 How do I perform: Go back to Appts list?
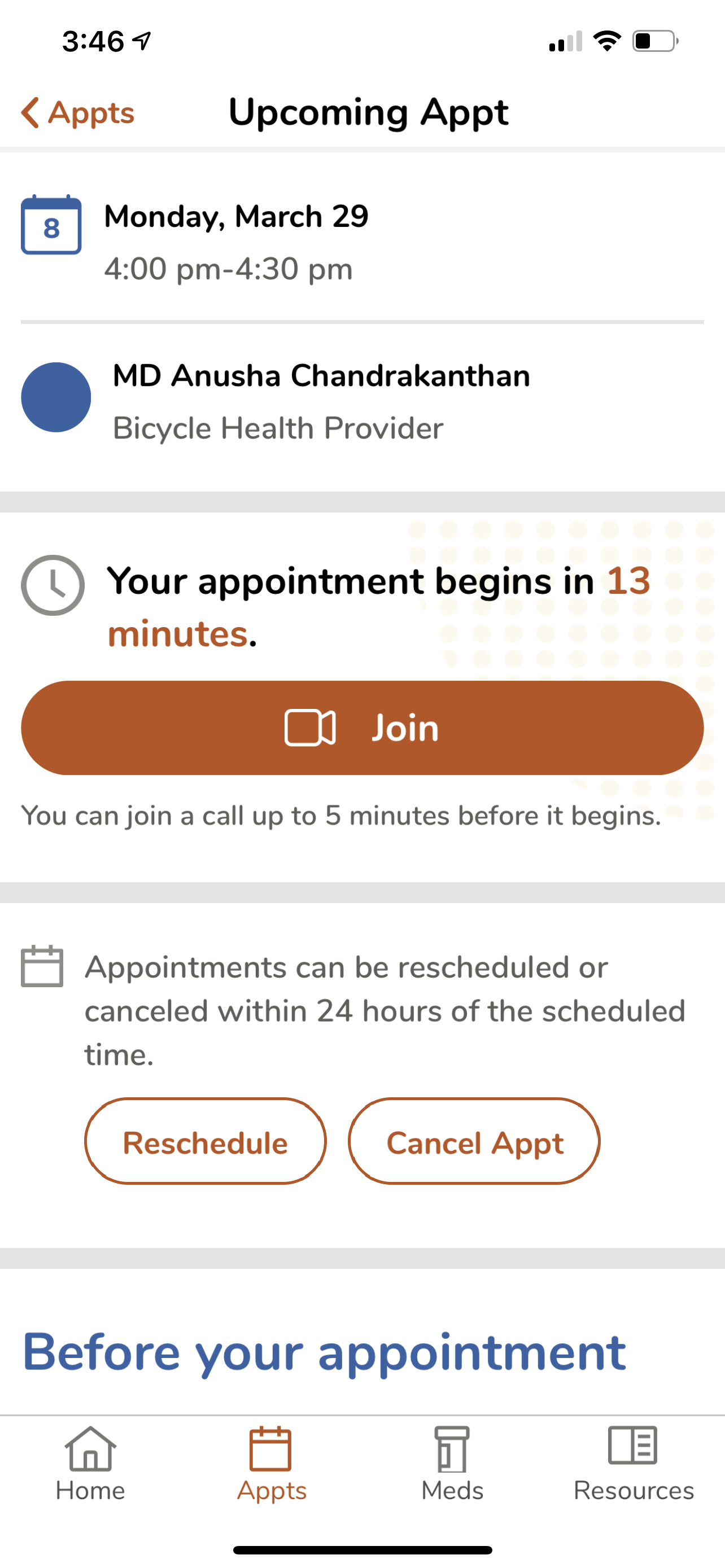tap(78, 113)
